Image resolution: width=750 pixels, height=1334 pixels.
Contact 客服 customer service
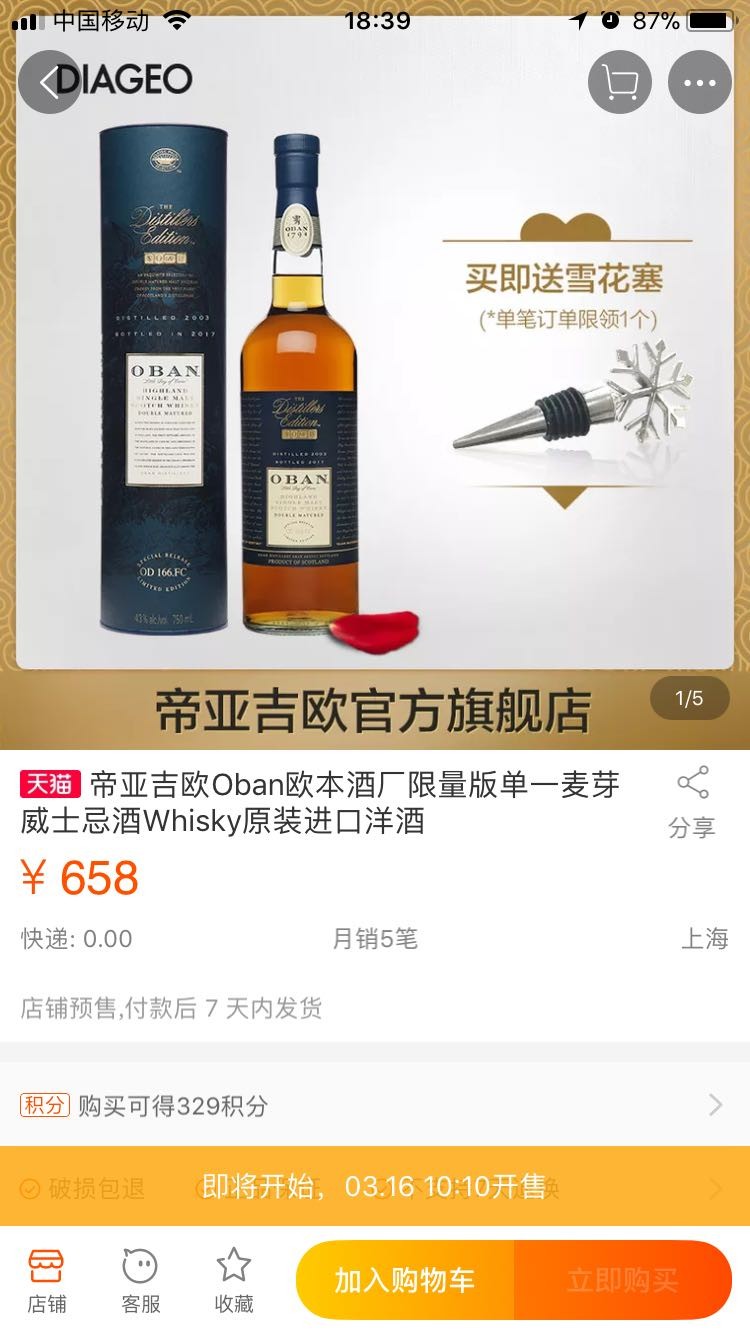pyautogui.click(x=138, y=1279)
